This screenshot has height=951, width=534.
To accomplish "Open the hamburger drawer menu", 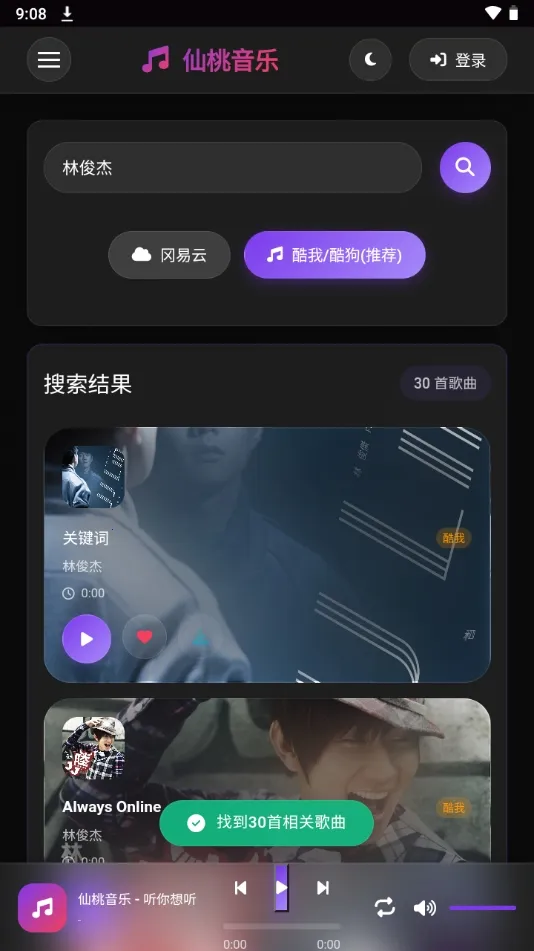I will pos(49,59).
